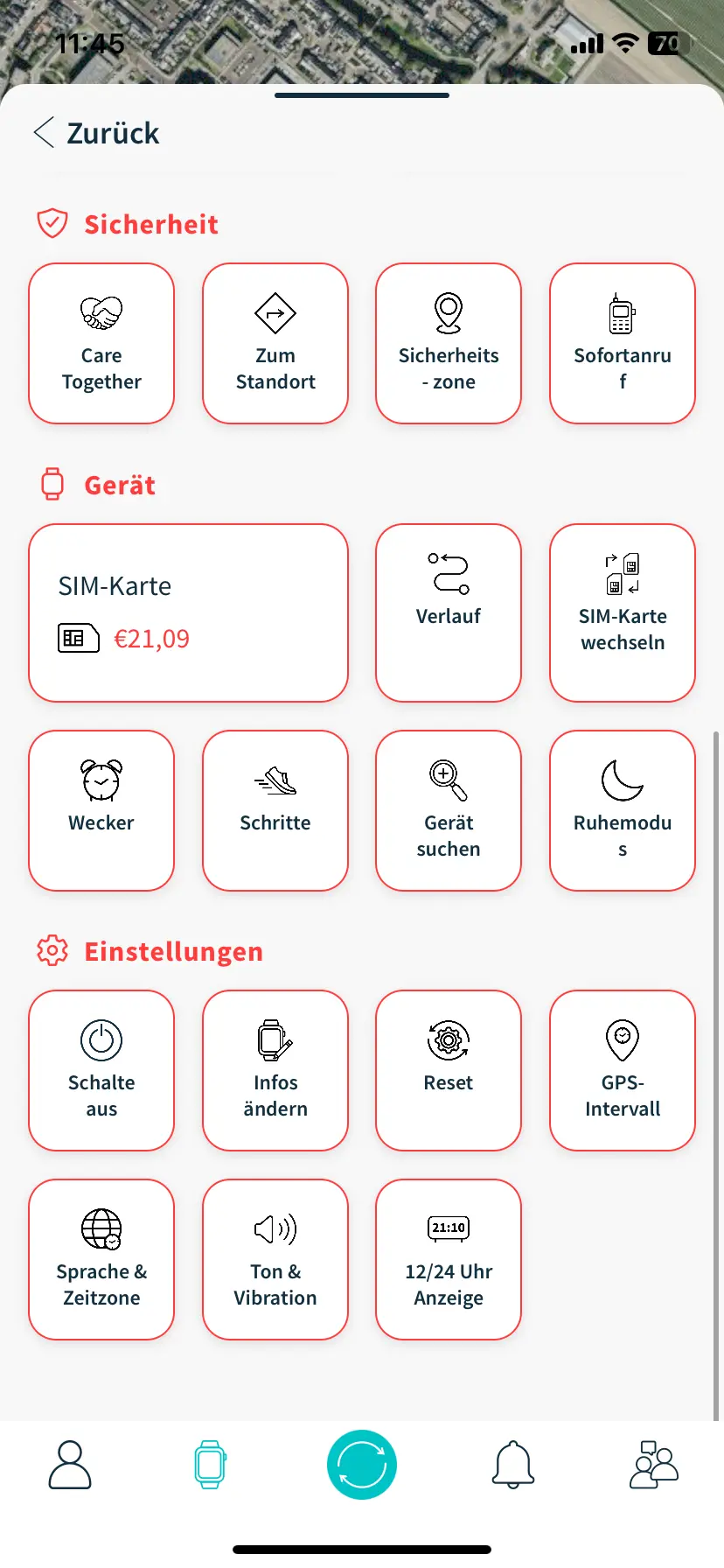Edit watch details via Infos ändern
Screen dimensions: 724x1568
pyautogui.click(x=275, y=1070)
